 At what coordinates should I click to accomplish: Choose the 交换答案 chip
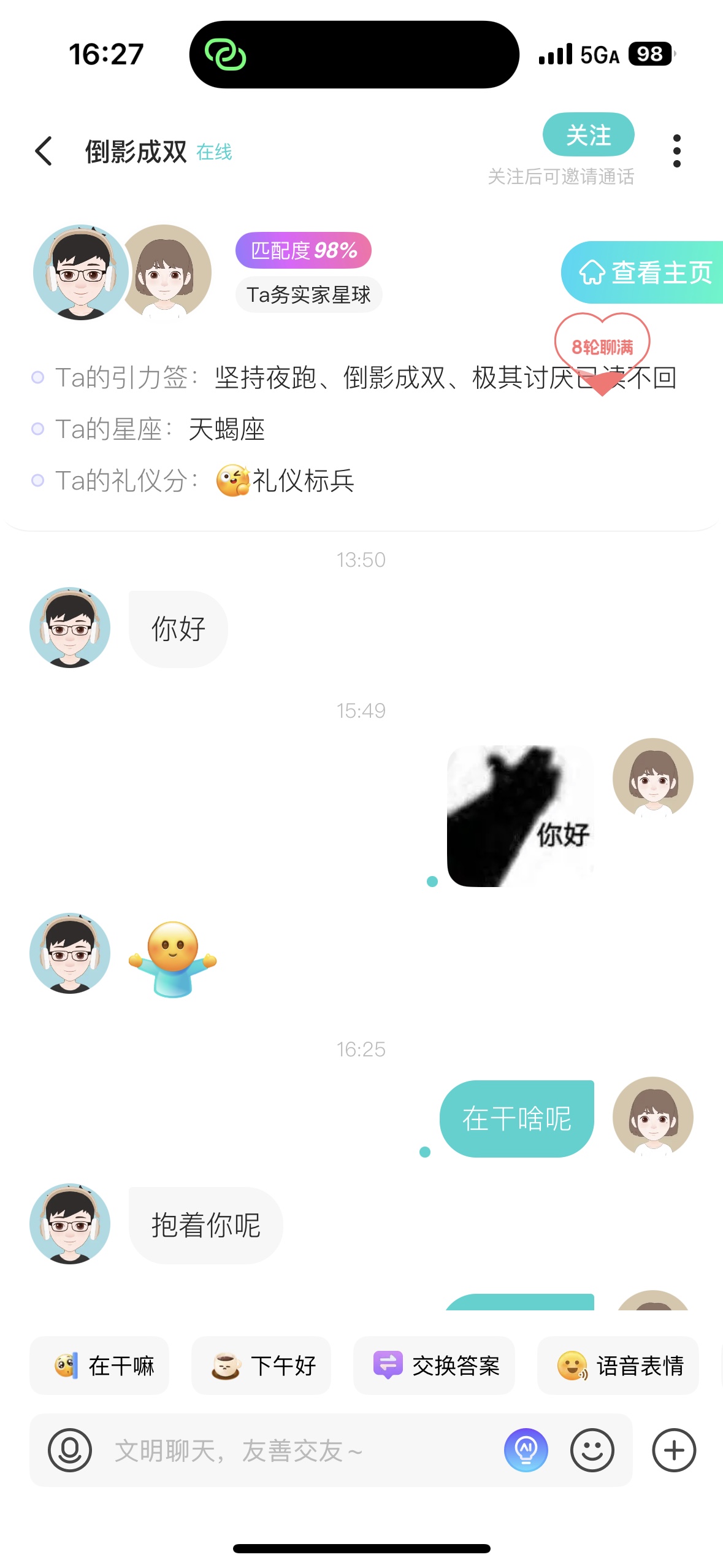coord(434,1366)
